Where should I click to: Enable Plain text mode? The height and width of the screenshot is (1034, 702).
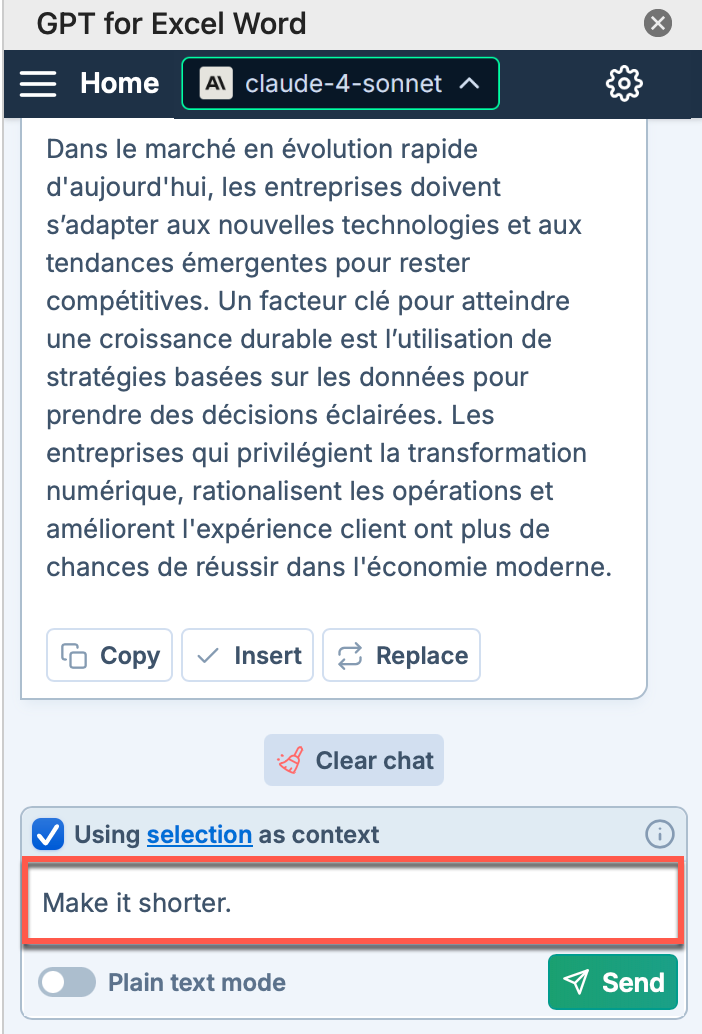[67, 982]
